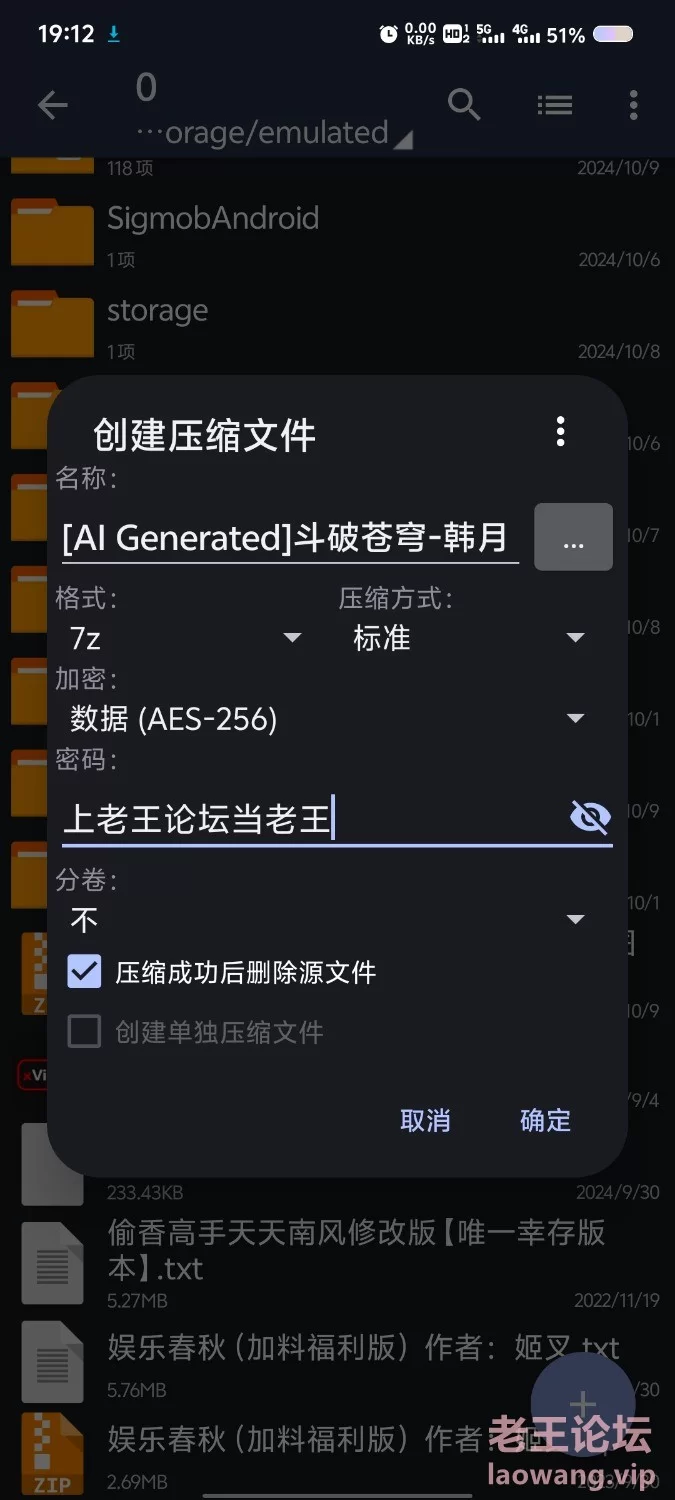Tap the browse "..." button beside name

coord(573,538)
